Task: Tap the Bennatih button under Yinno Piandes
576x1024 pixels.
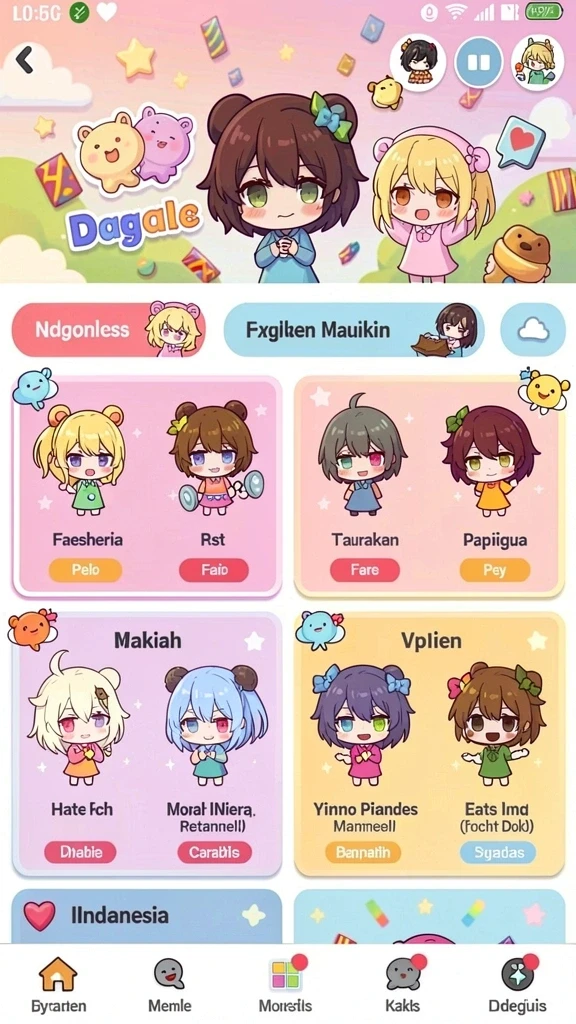Action: (363, 852)
